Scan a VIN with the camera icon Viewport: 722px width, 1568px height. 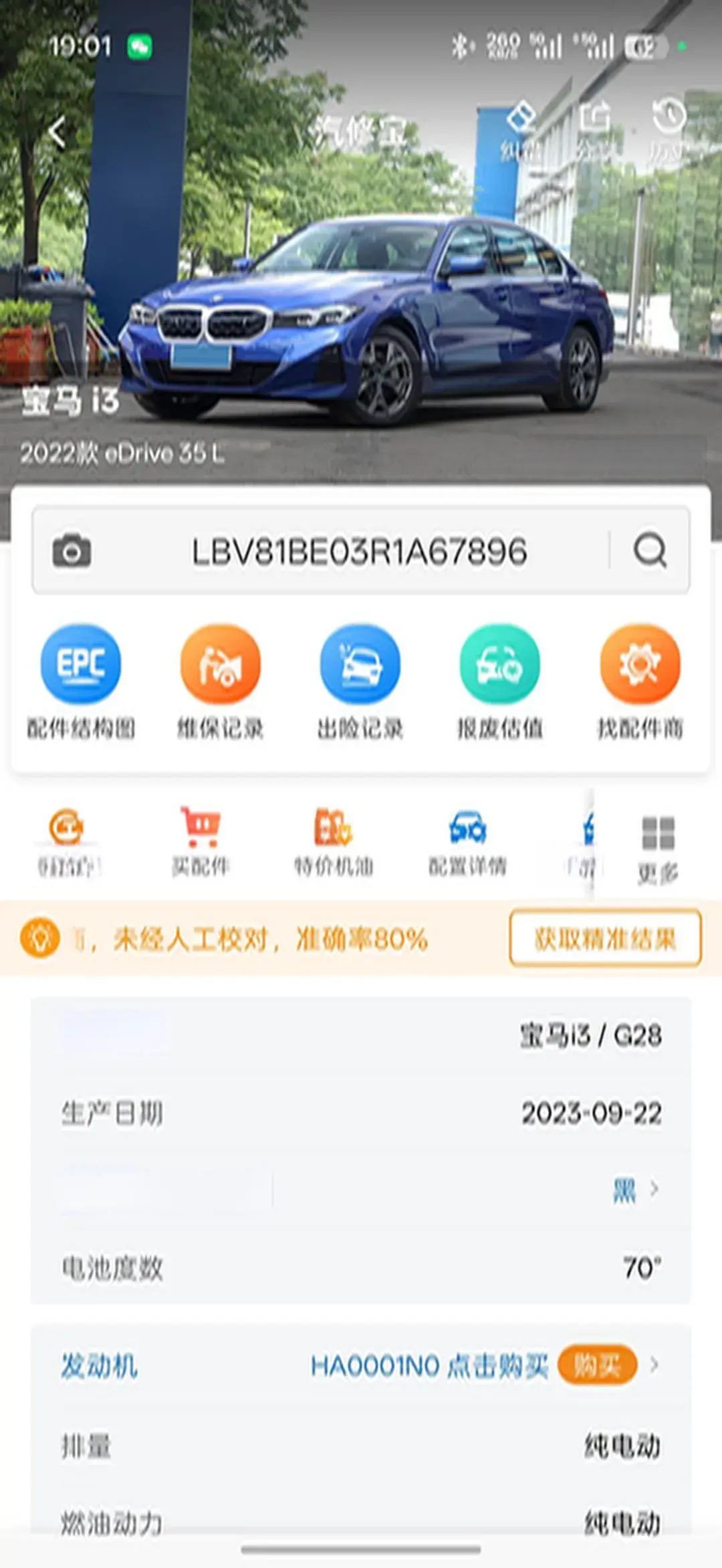click(x=72, y=551)
